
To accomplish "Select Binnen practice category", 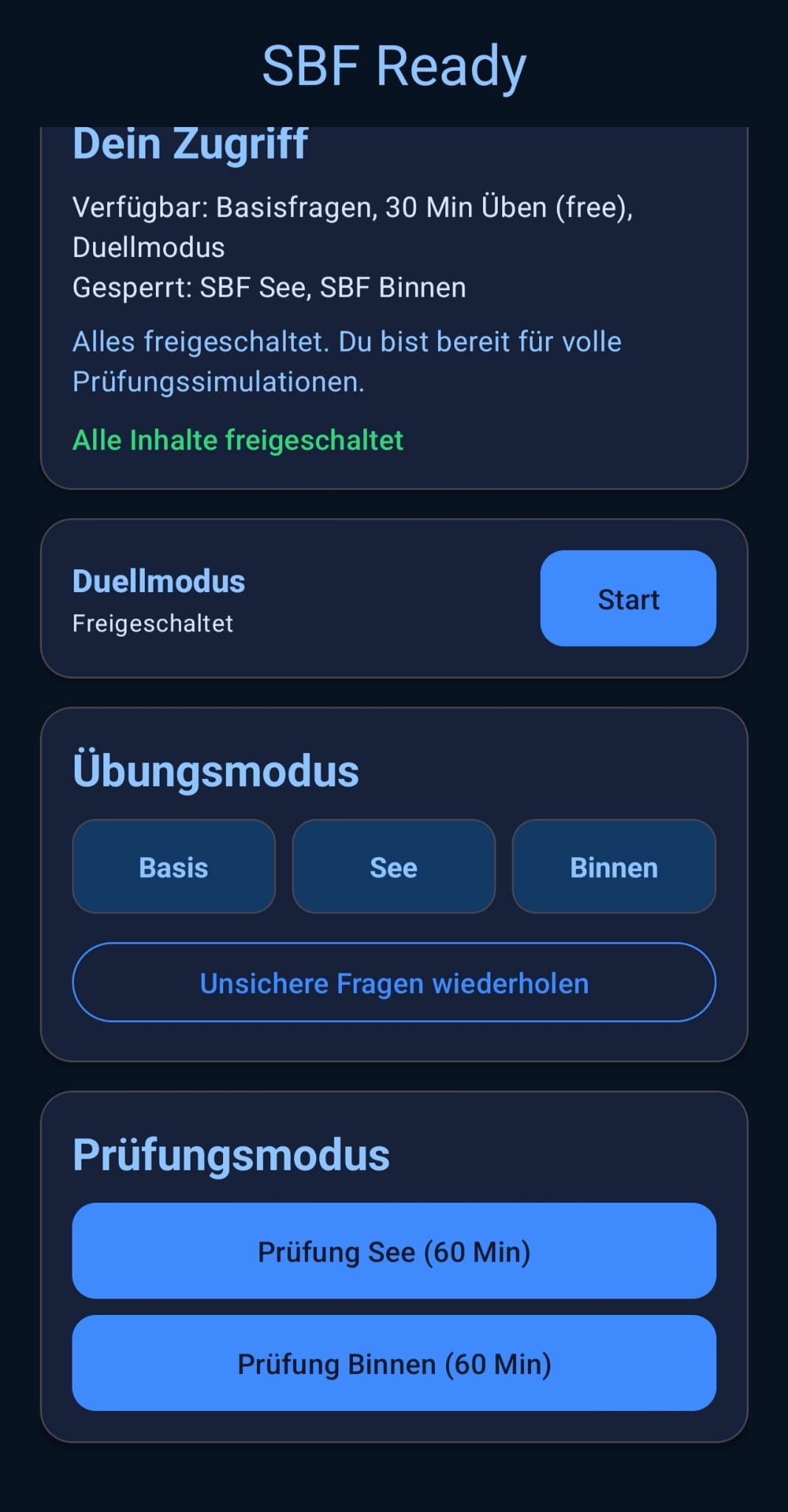I will point(614,867).
